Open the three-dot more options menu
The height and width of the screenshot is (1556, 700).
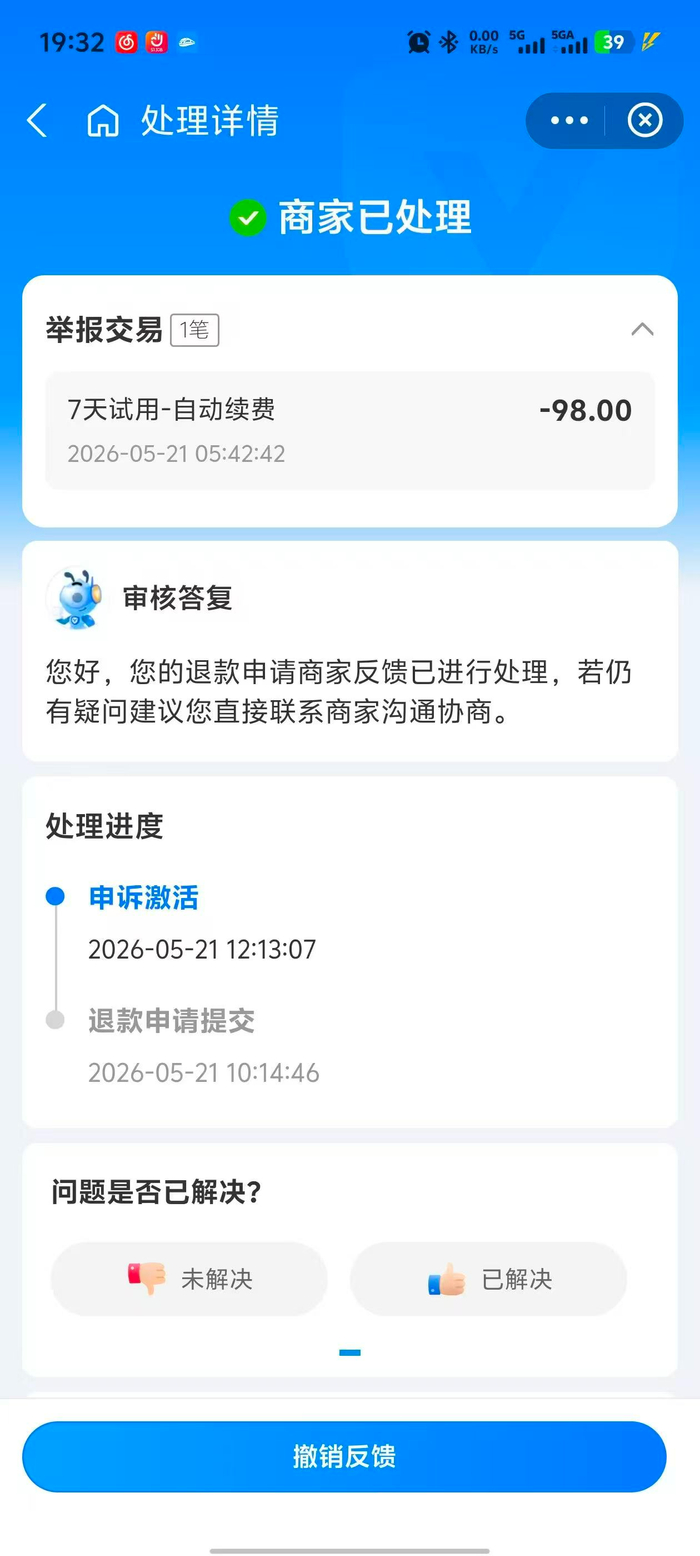[x=569, y=121]
